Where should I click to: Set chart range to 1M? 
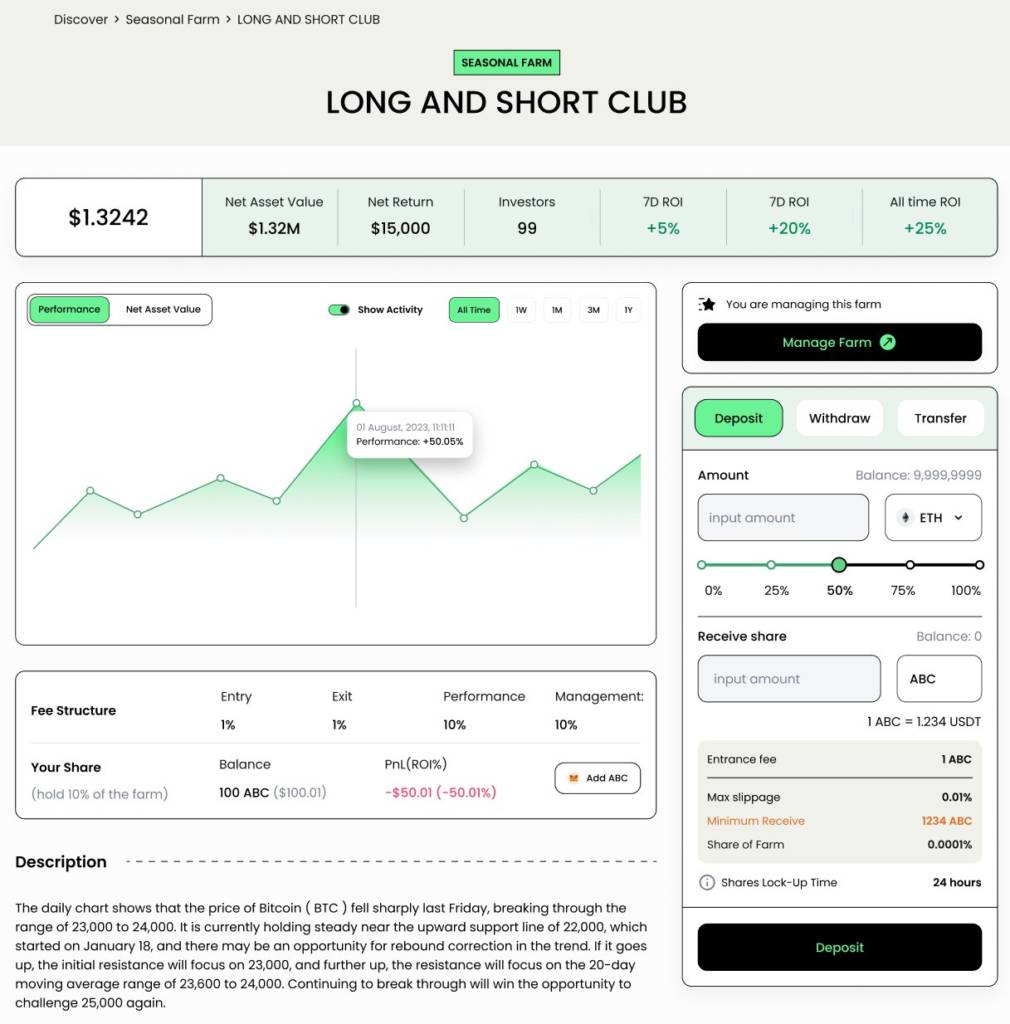pyautogui.click(x=557, y=310)
